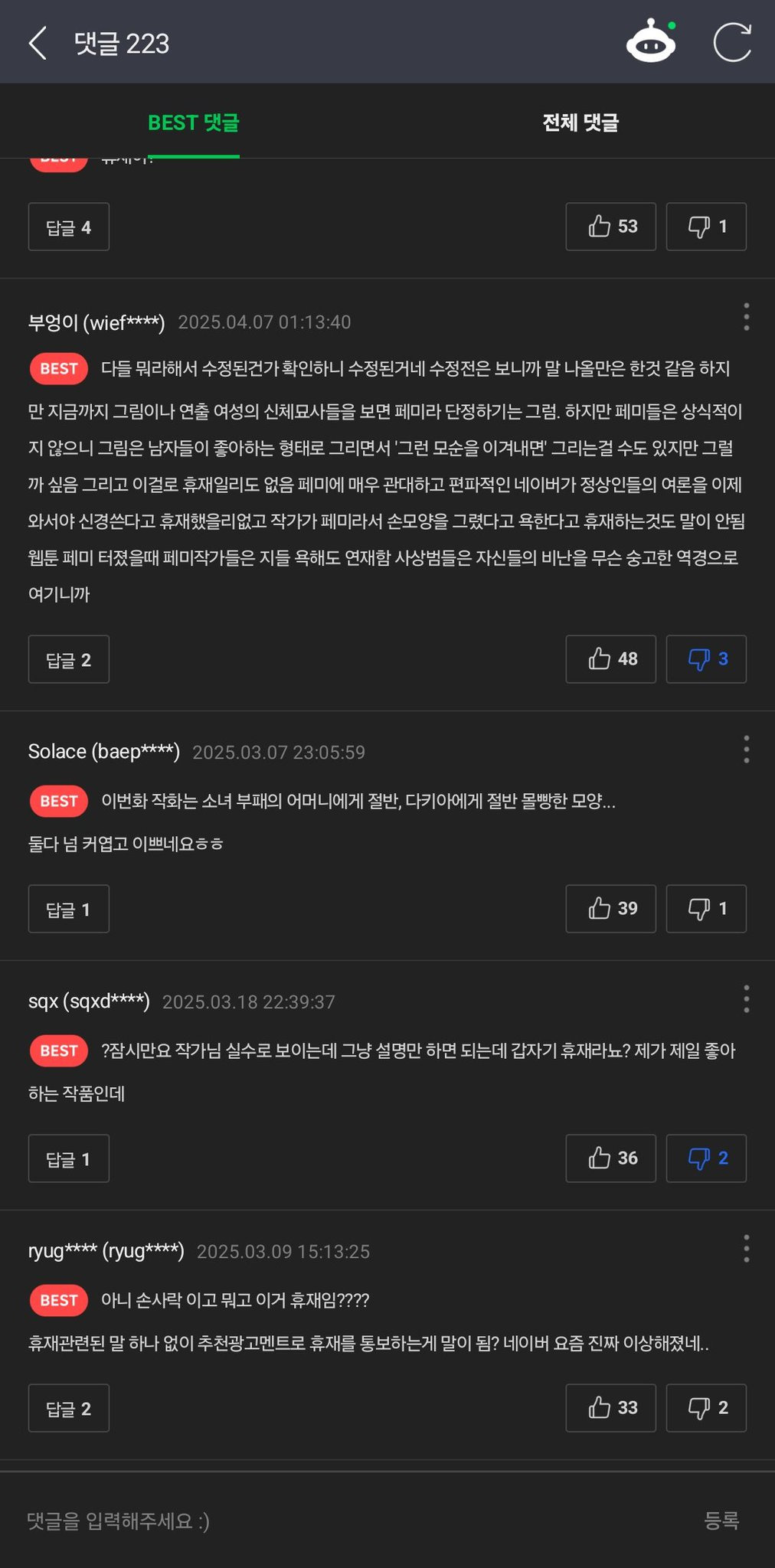The height and width of the screenshot is (1568, 775).
Task: Select the BEST 댓글 tab
Action: pyautogui.click(x=193, y=122)
